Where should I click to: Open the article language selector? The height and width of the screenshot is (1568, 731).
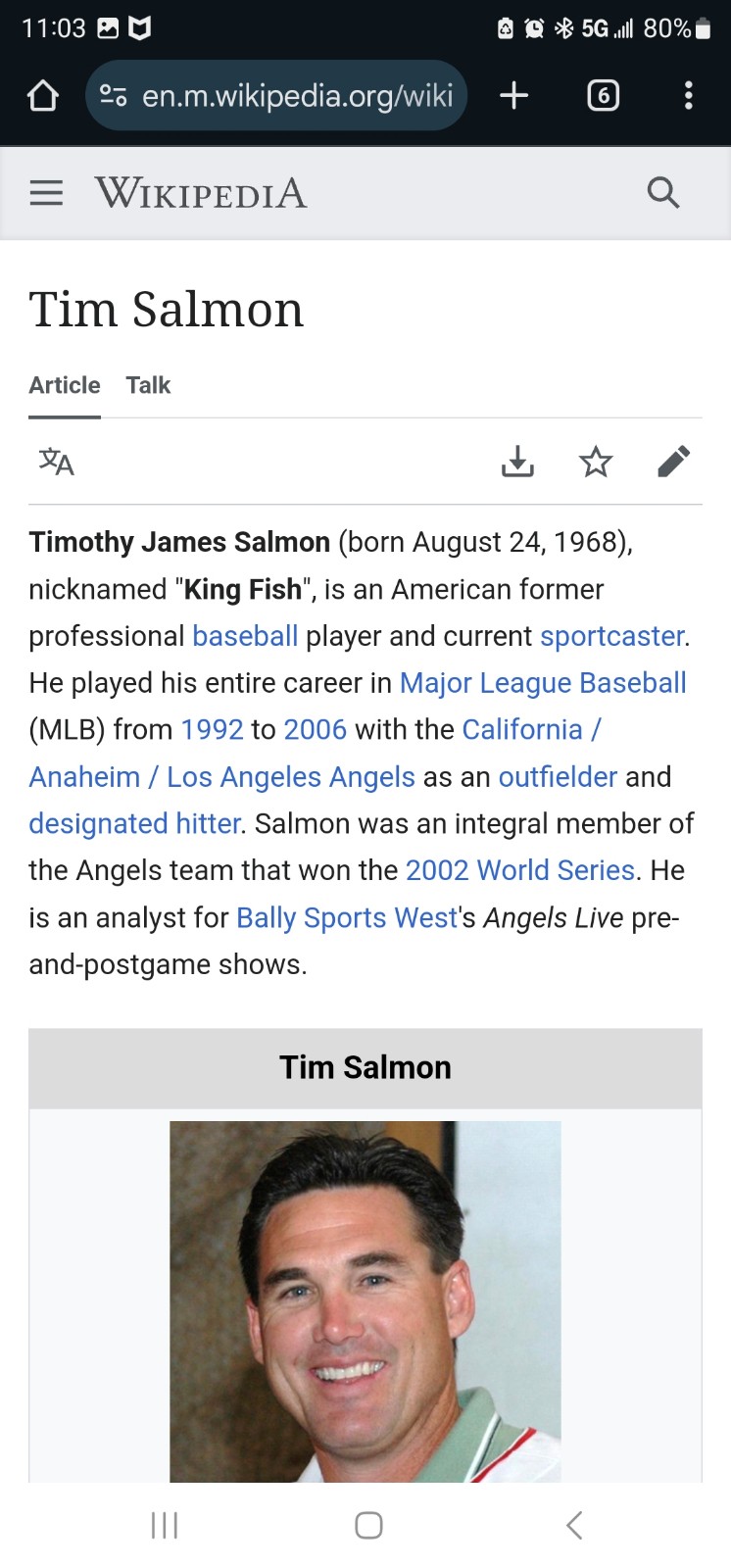pyautogui.click(x=56, y=461)
